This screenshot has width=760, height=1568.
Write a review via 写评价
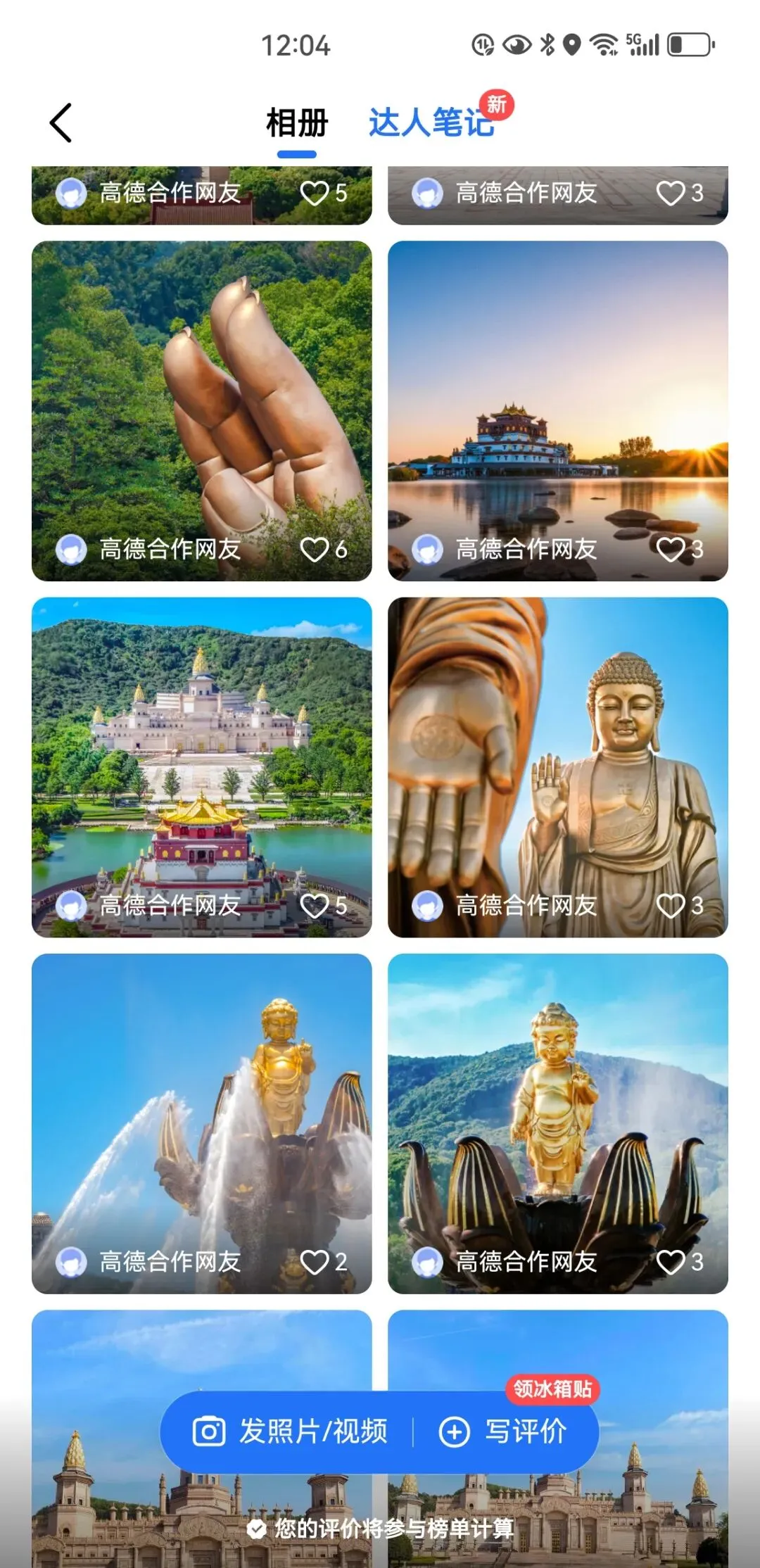(x=504, y=1431)
